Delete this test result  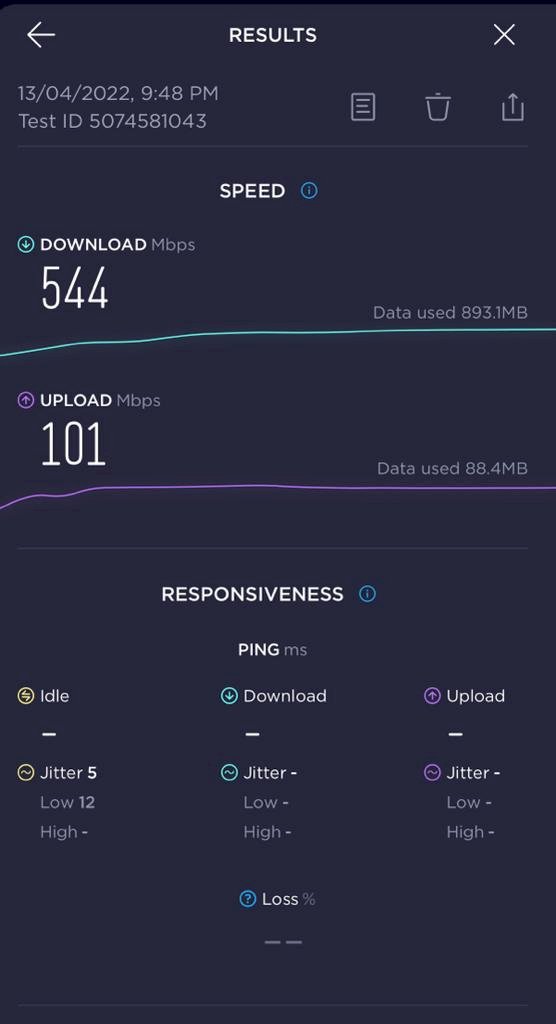pyautogui.click(x=438, y=106)
